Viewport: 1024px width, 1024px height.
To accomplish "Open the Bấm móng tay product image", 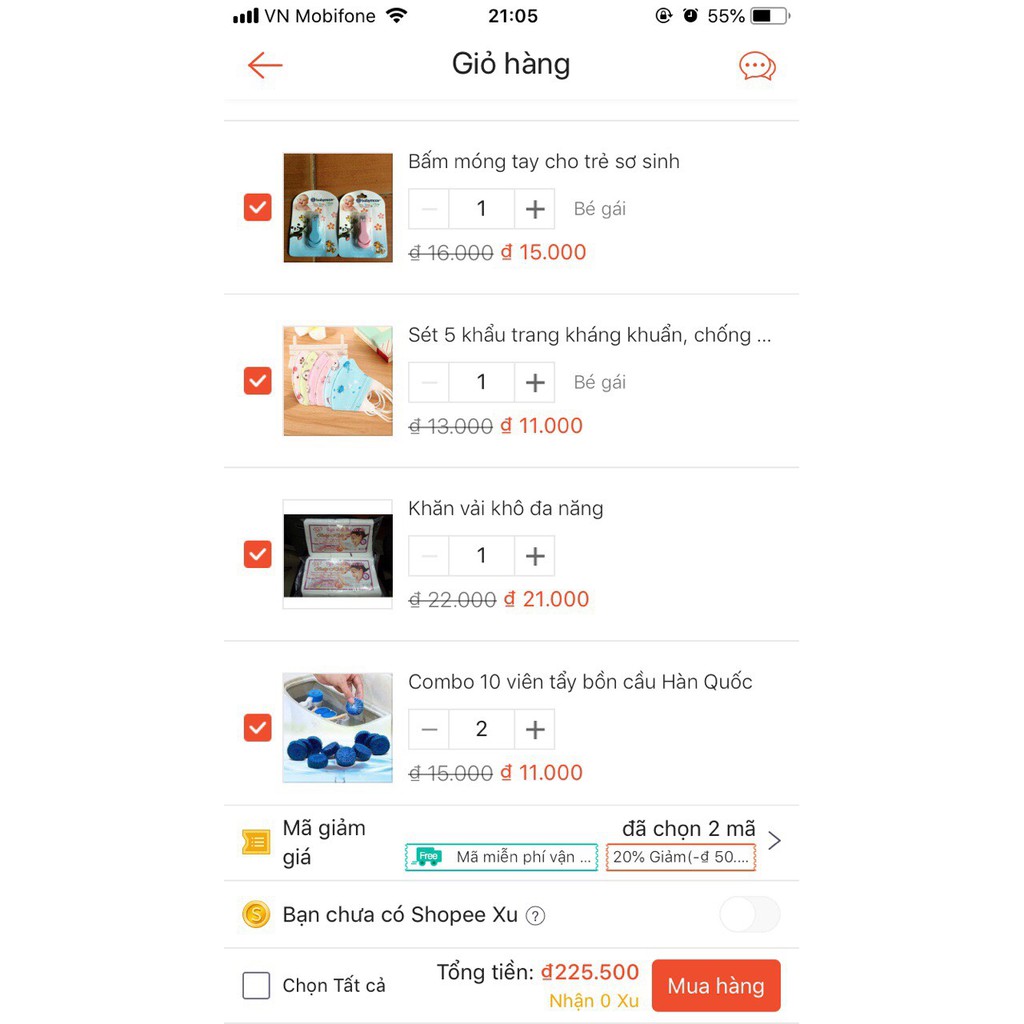I will 338,208.
